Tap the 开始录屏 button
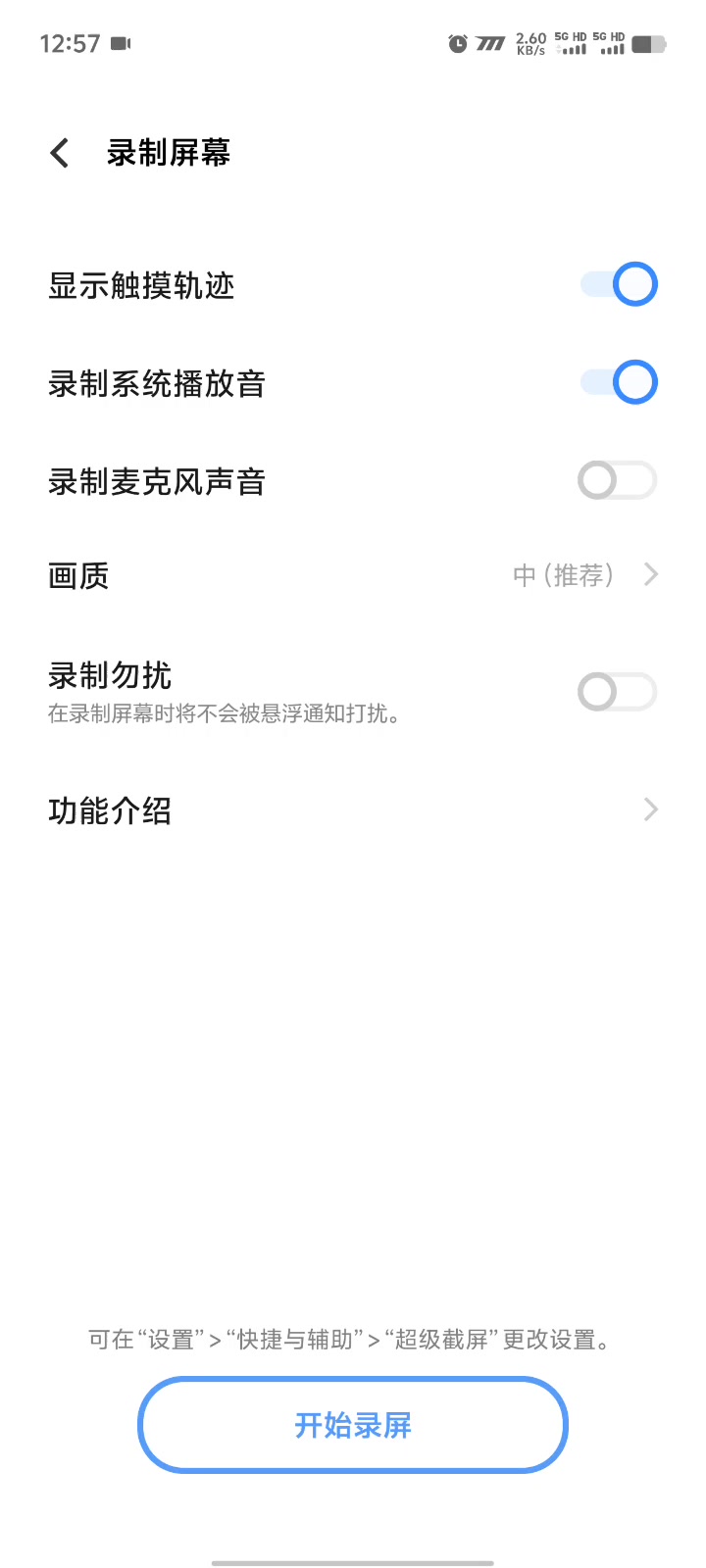Viewport: 706px width, 1568px height. pos(353,1425)
